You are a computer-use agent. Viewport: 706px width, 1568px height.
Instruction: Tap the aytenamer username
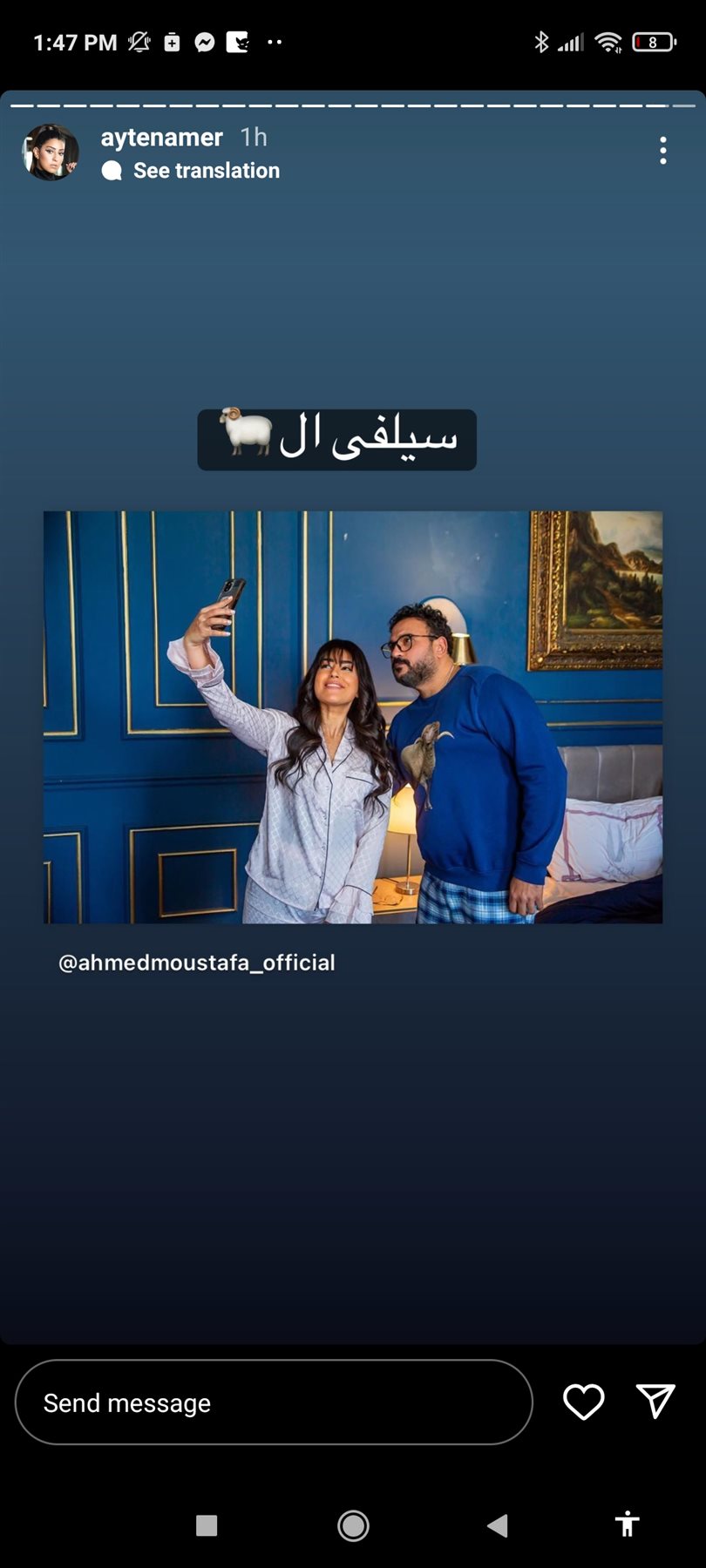(x=162, y=138)
